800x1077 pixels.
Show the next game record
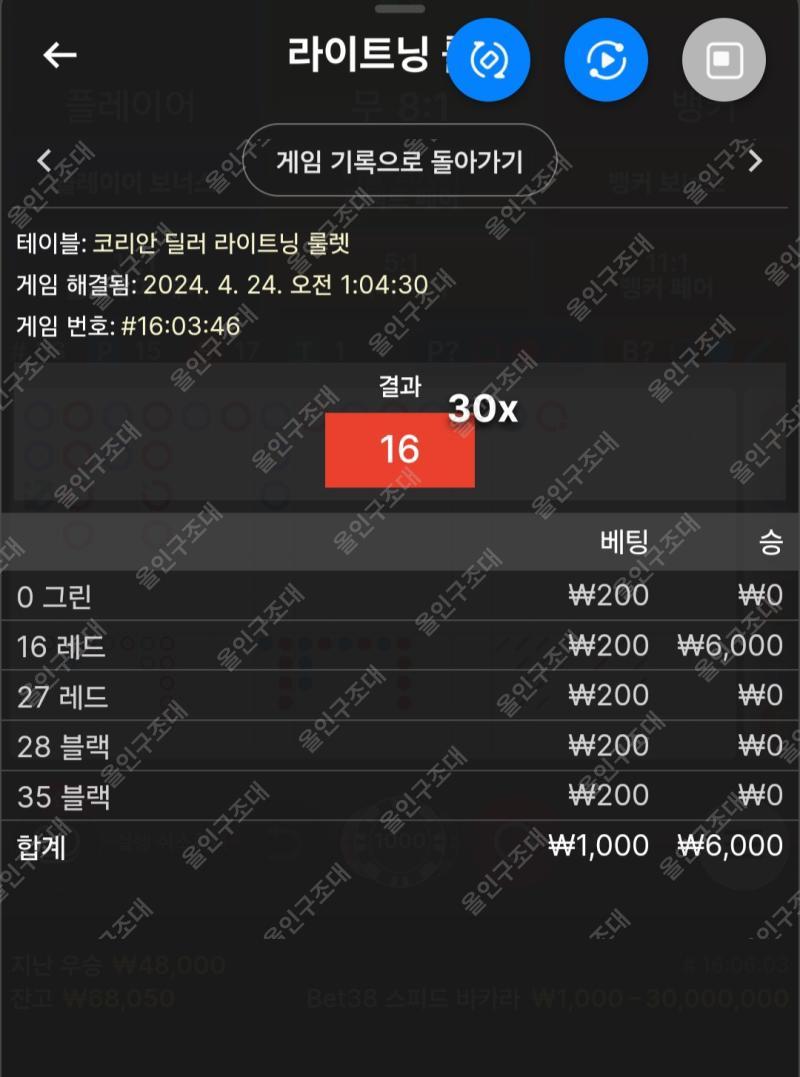[x=755, y=160]
